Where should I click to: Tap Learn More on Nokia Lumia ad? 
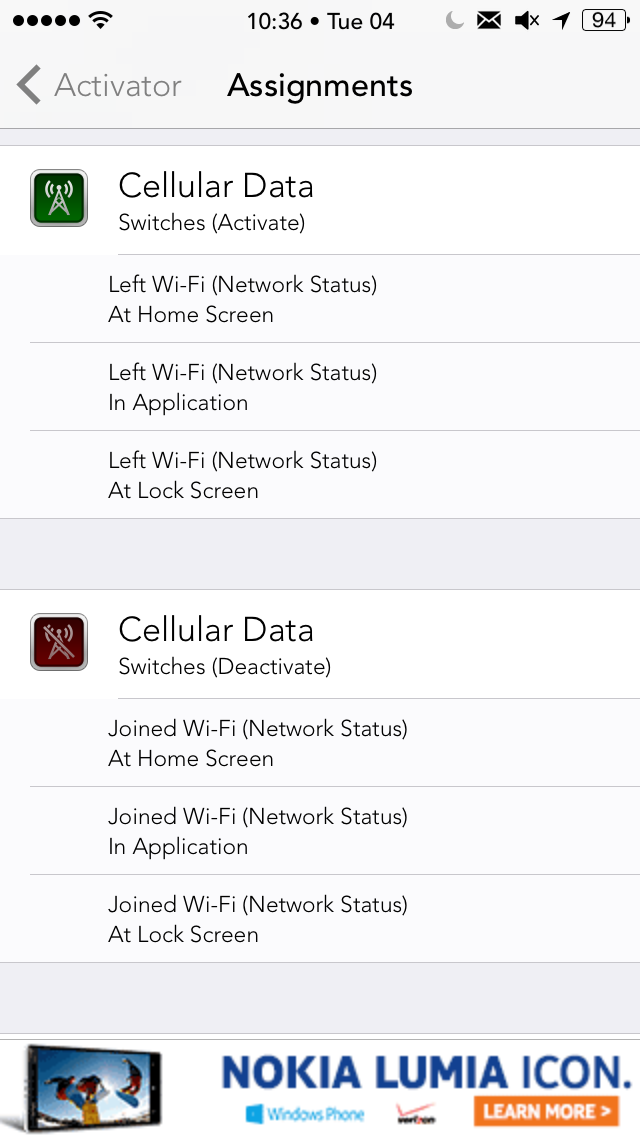pos(549,1110)
